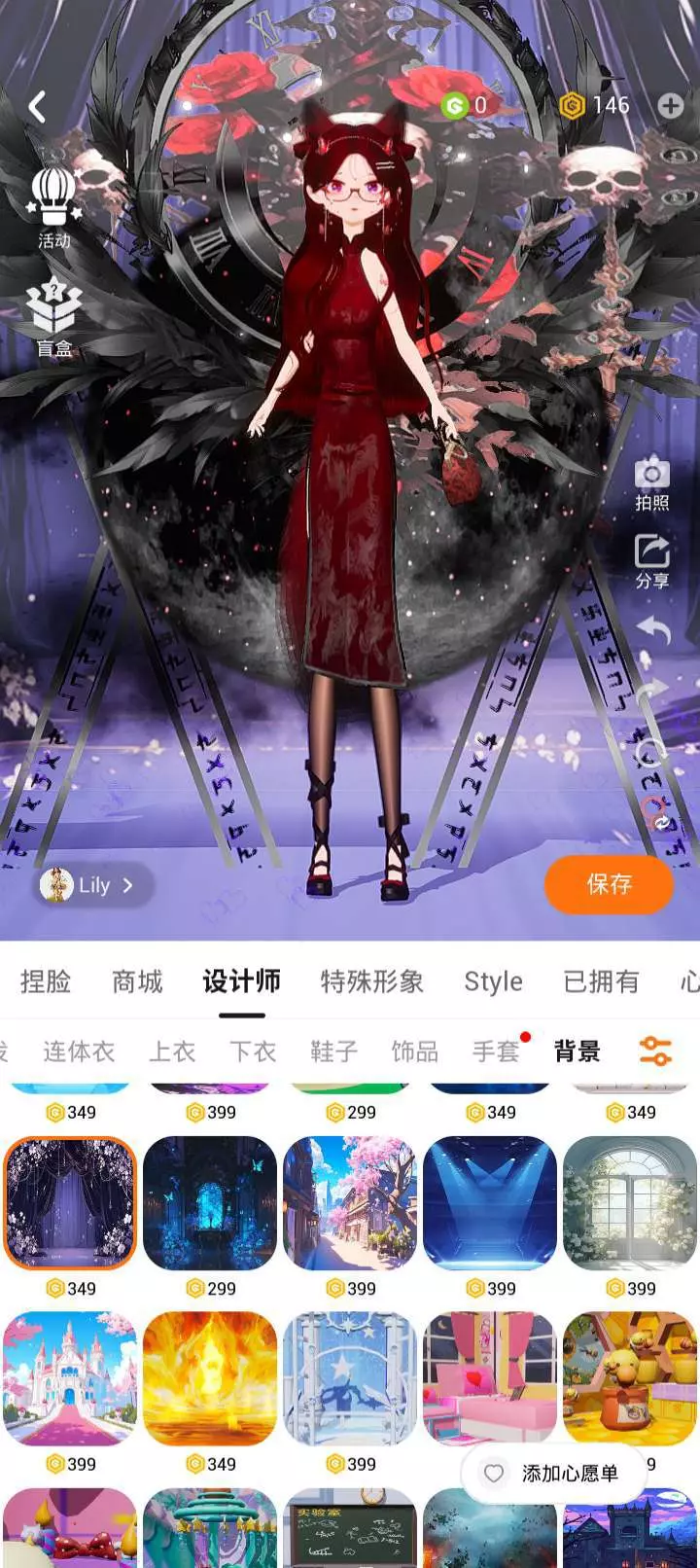Image resolution: width=700 pixels, height=1568 pixels.
Task: Switch to the 特殊形象 tab
Action: (372, 981)
